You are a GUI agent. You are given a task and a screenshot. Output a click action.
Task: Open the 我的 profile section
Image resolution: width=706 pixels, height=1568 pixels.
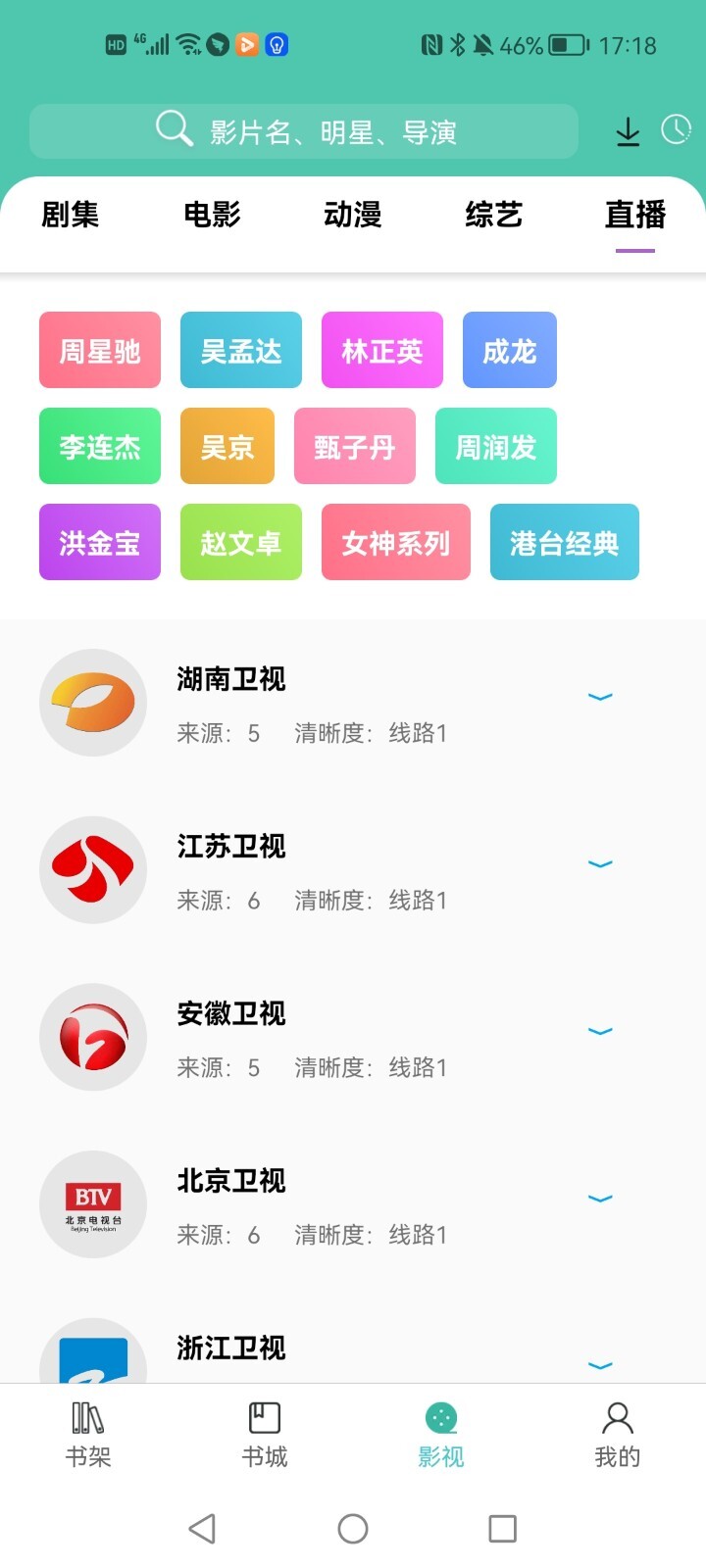pyautogui.click(x=617, y=1434)
